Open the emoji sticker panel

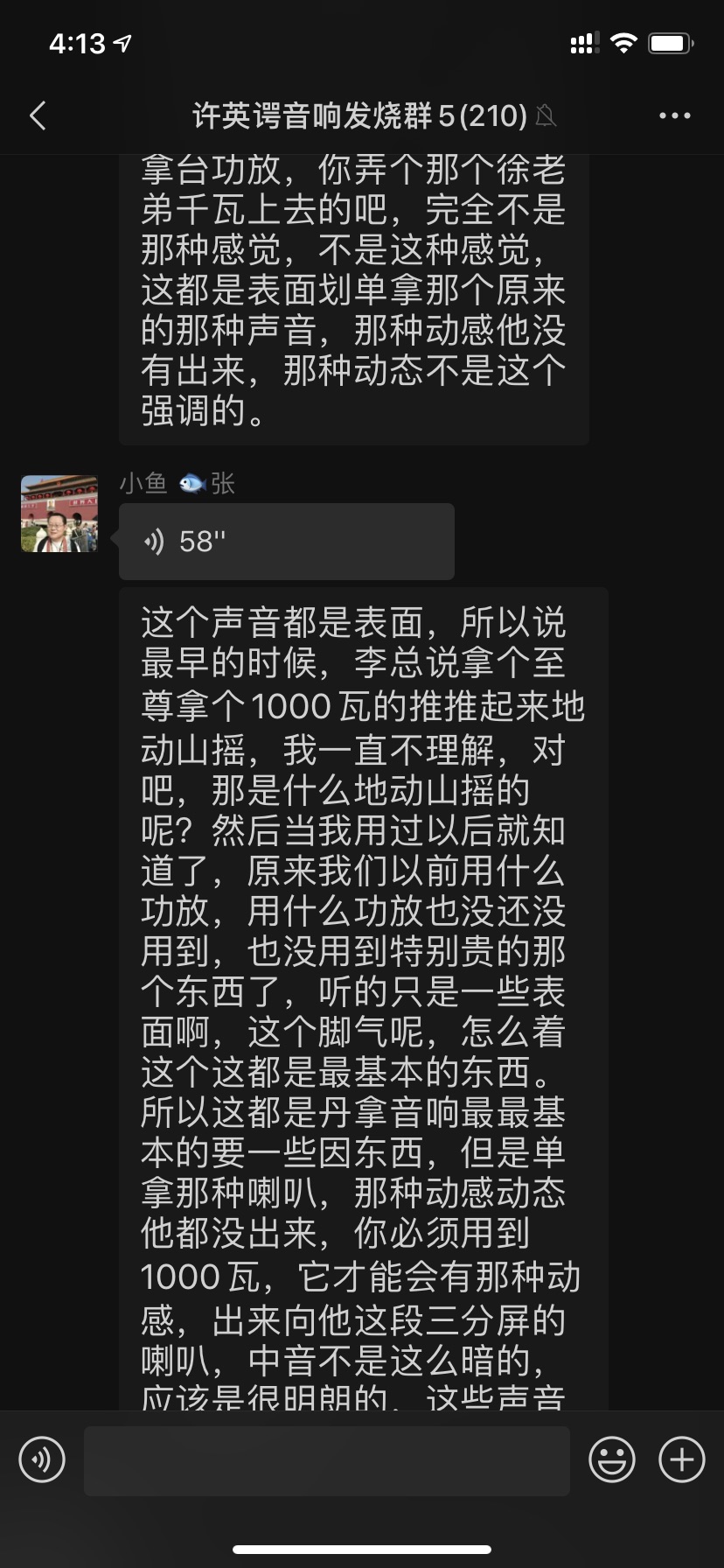coord(611,1459)
